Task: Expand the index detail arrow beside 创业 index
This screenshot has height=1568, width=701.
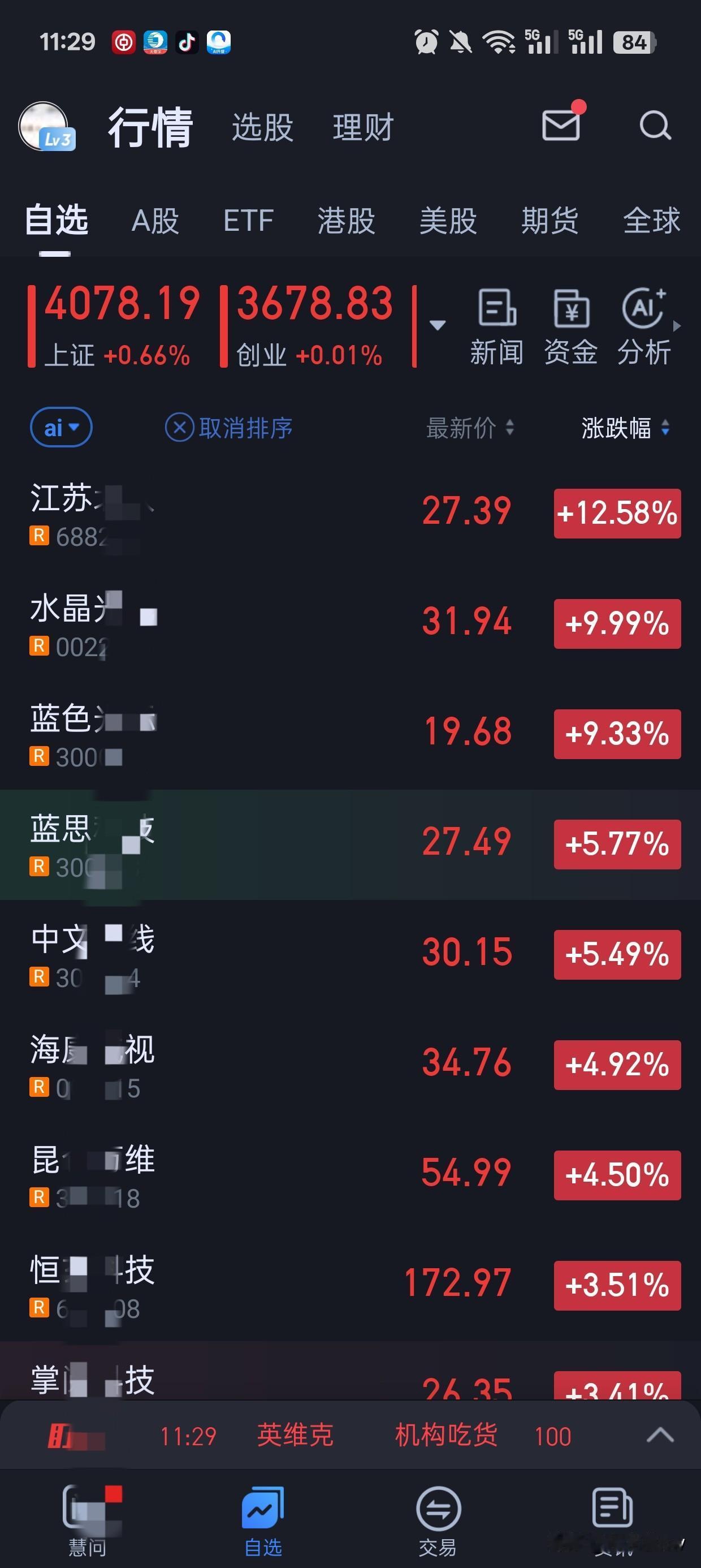Action: pyautogui.click(x=439, y=326)
